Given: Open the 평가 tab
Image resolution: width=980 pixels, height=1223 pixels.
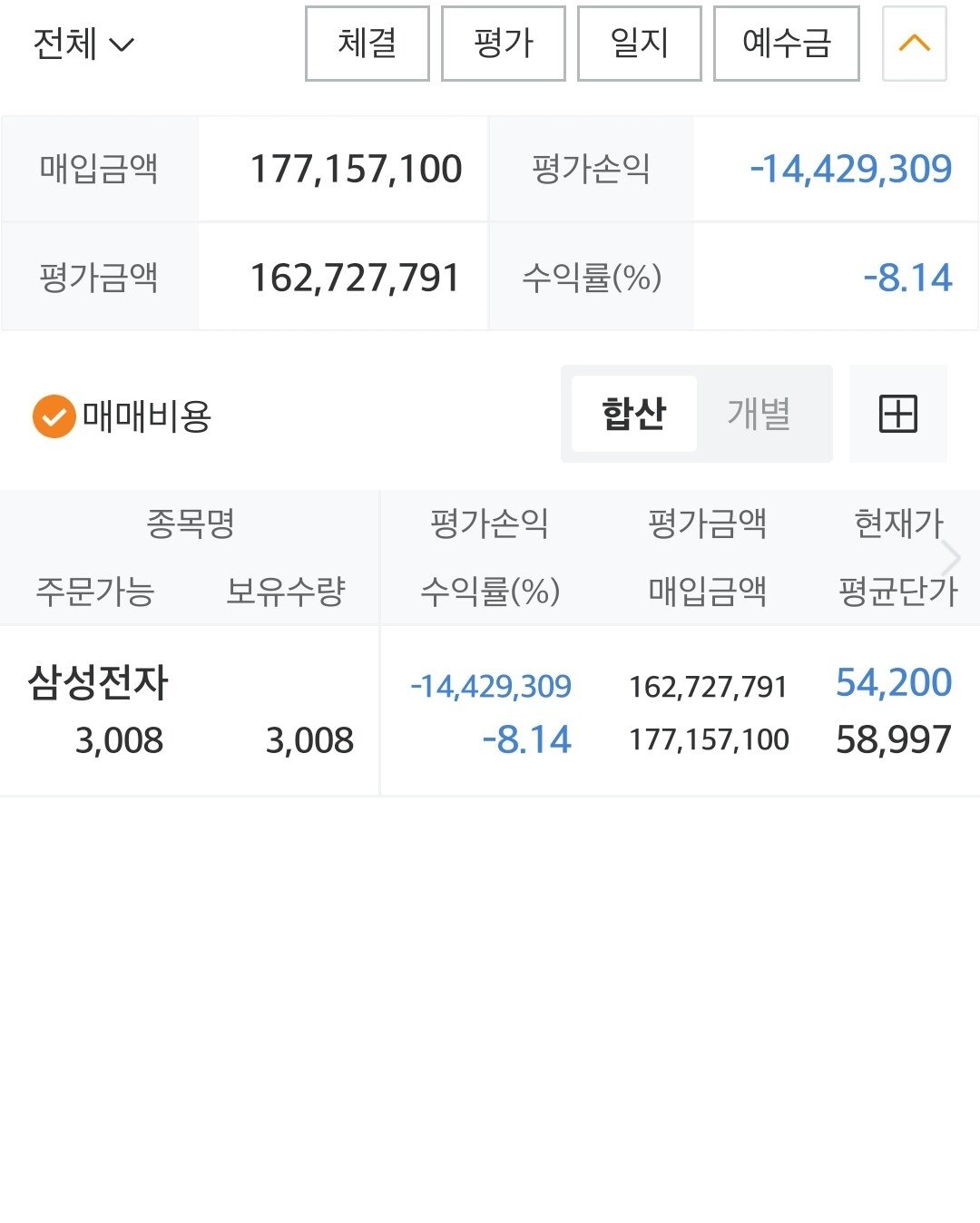Looking at the screenshot, I should 503,44.
